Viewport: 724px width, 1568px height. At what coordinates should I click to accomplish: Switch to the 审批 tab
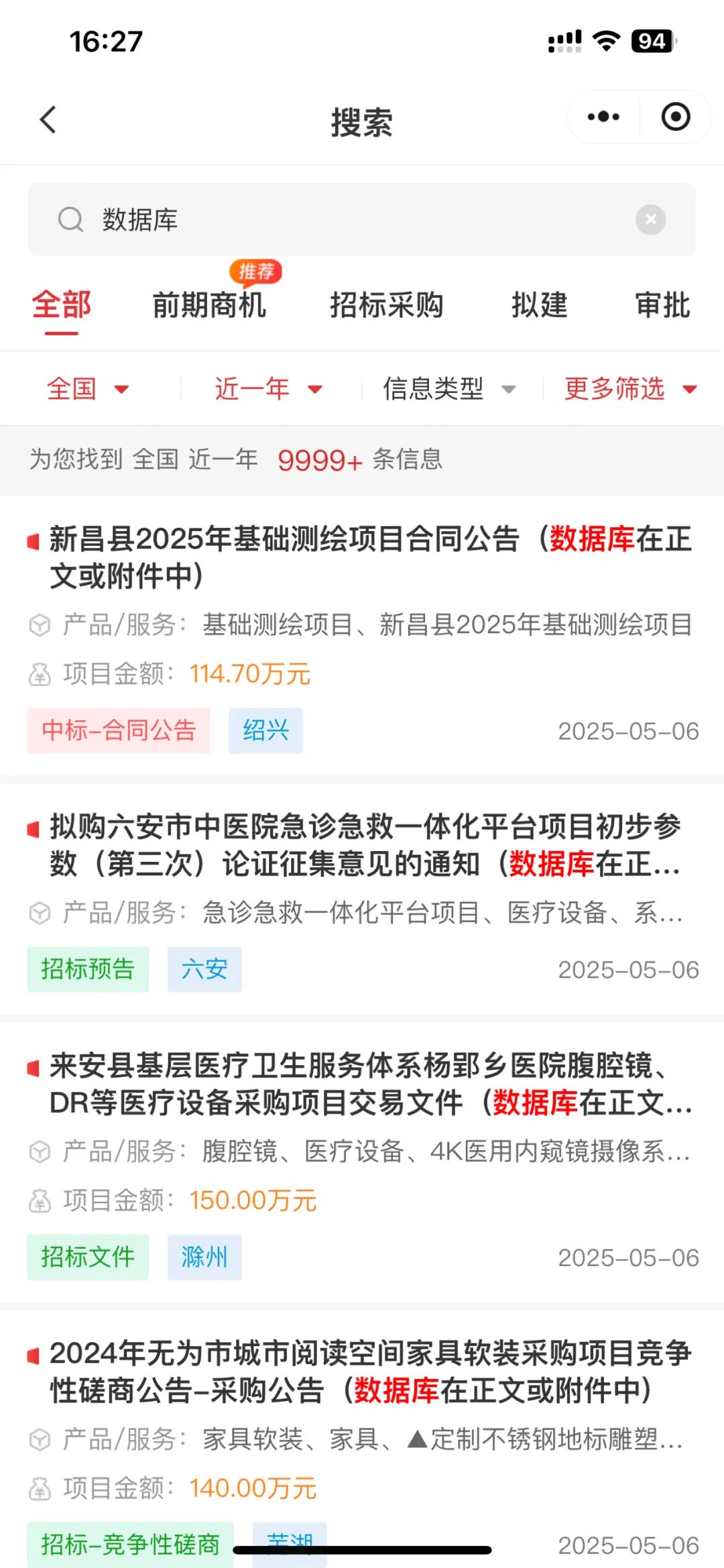point(663,305)
